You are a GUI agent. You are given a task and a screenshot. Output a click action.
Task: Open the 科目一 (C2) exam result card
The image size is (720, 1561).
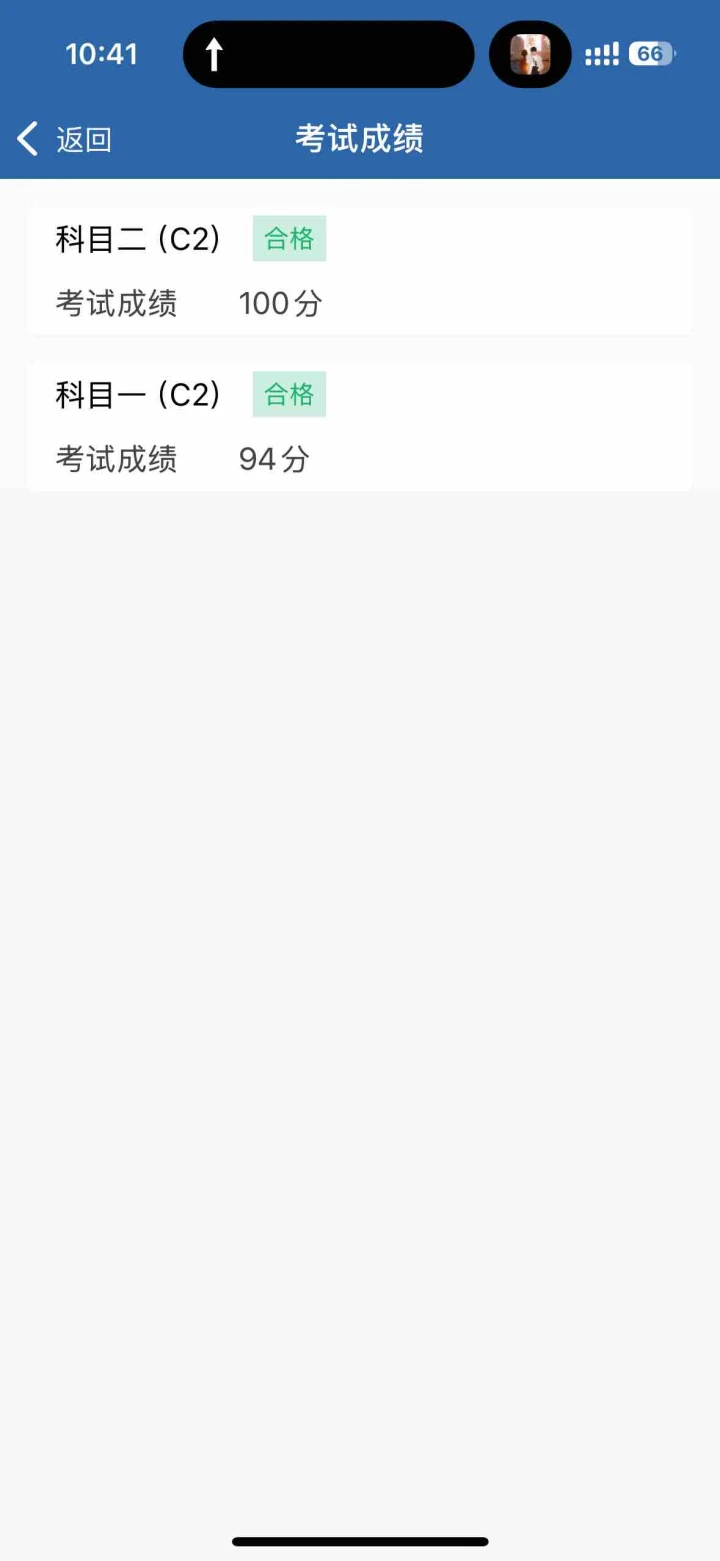tap(359, 427)
